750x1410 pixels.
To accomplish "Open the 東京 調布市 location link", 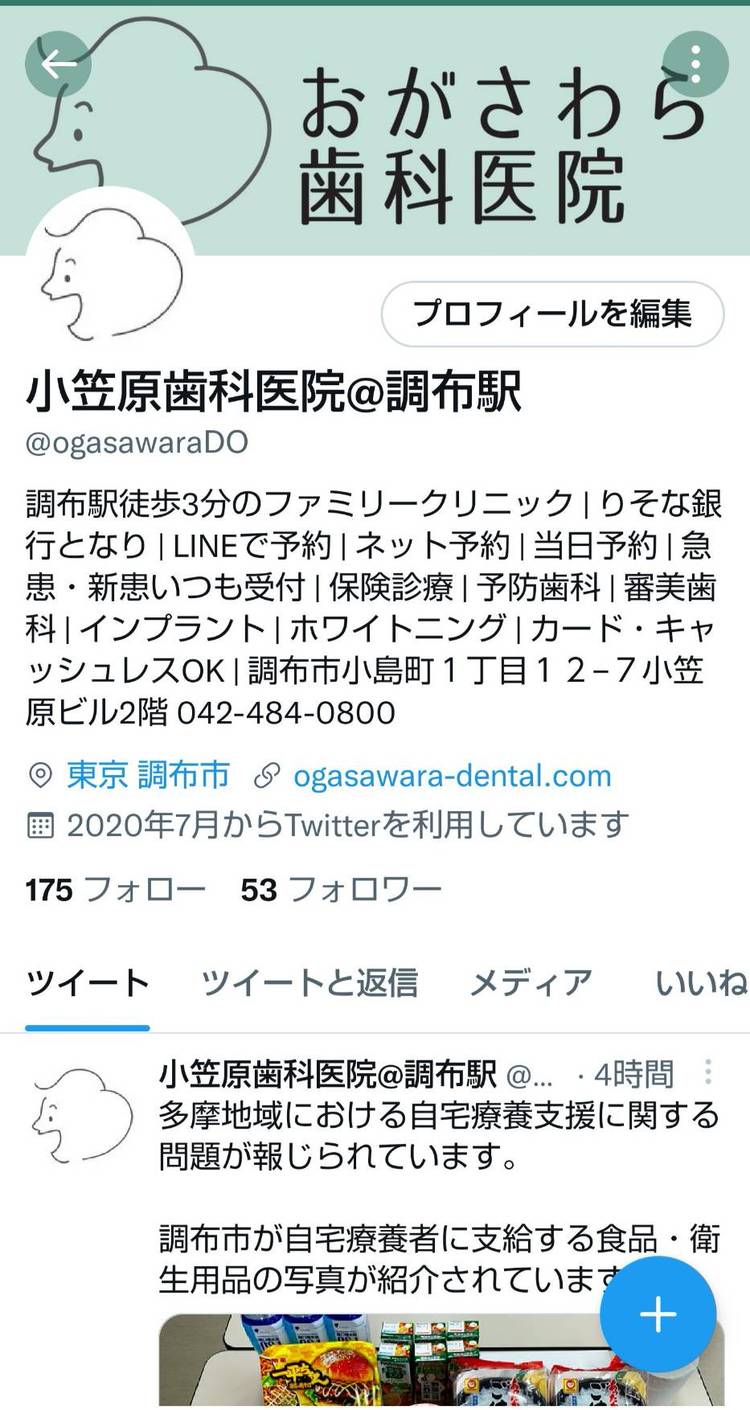I will pos(148,775).
